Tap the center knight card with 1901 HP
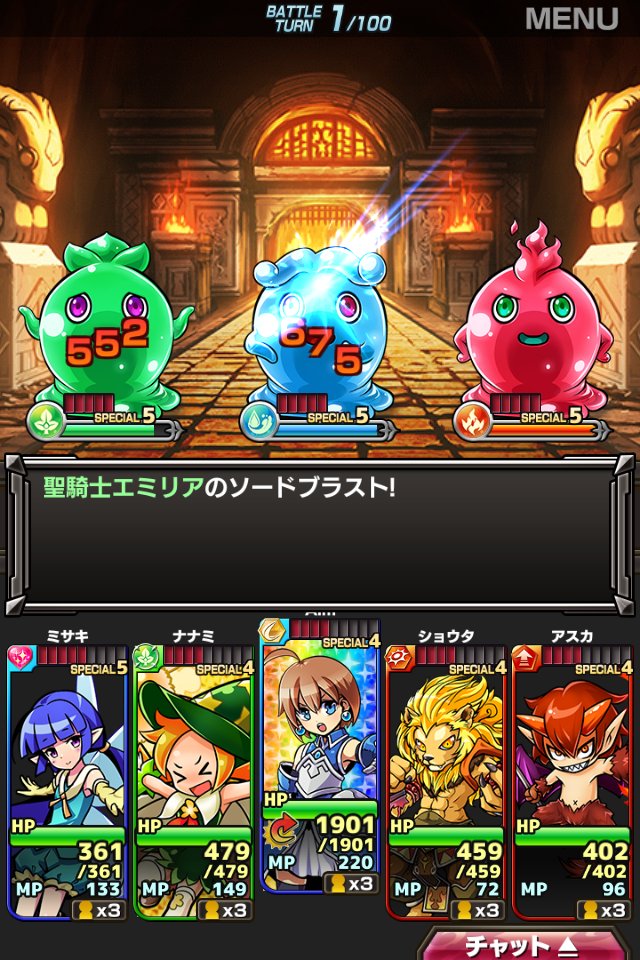640x960 pixels. click(320, 756)
